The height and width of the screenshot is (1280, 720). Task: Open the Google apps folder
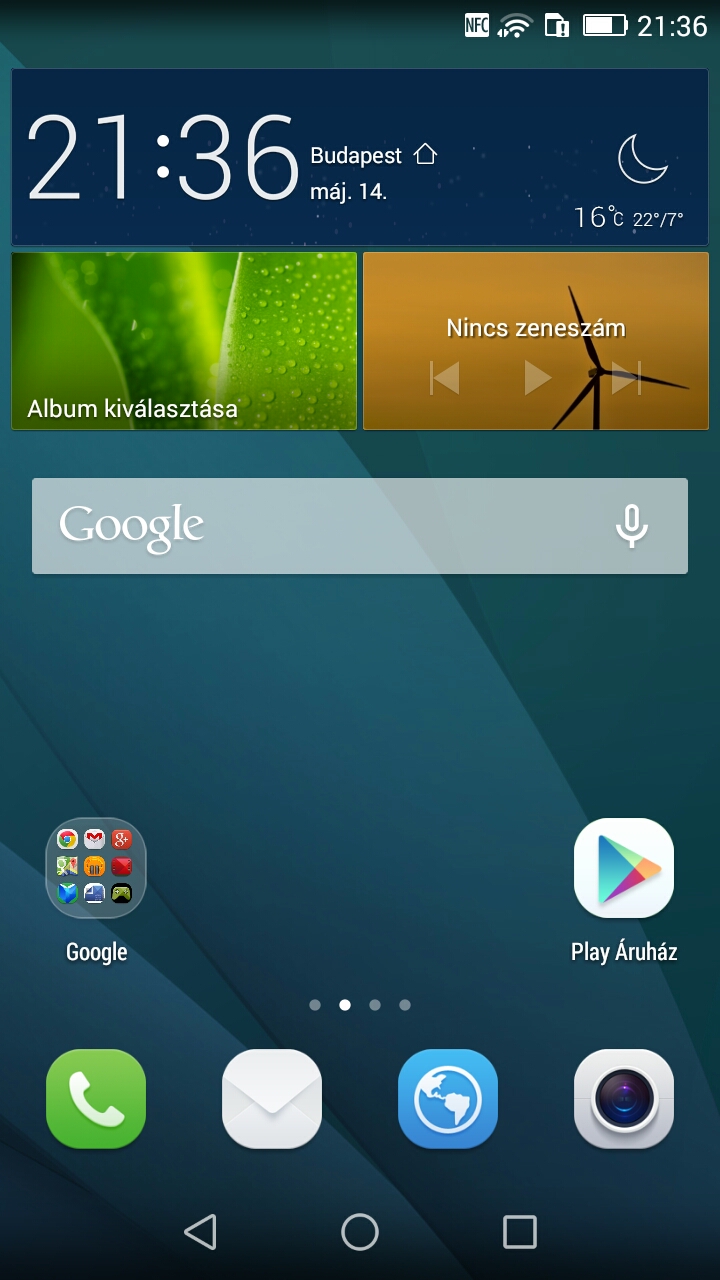pyautogui.click(x=96, y=868)
